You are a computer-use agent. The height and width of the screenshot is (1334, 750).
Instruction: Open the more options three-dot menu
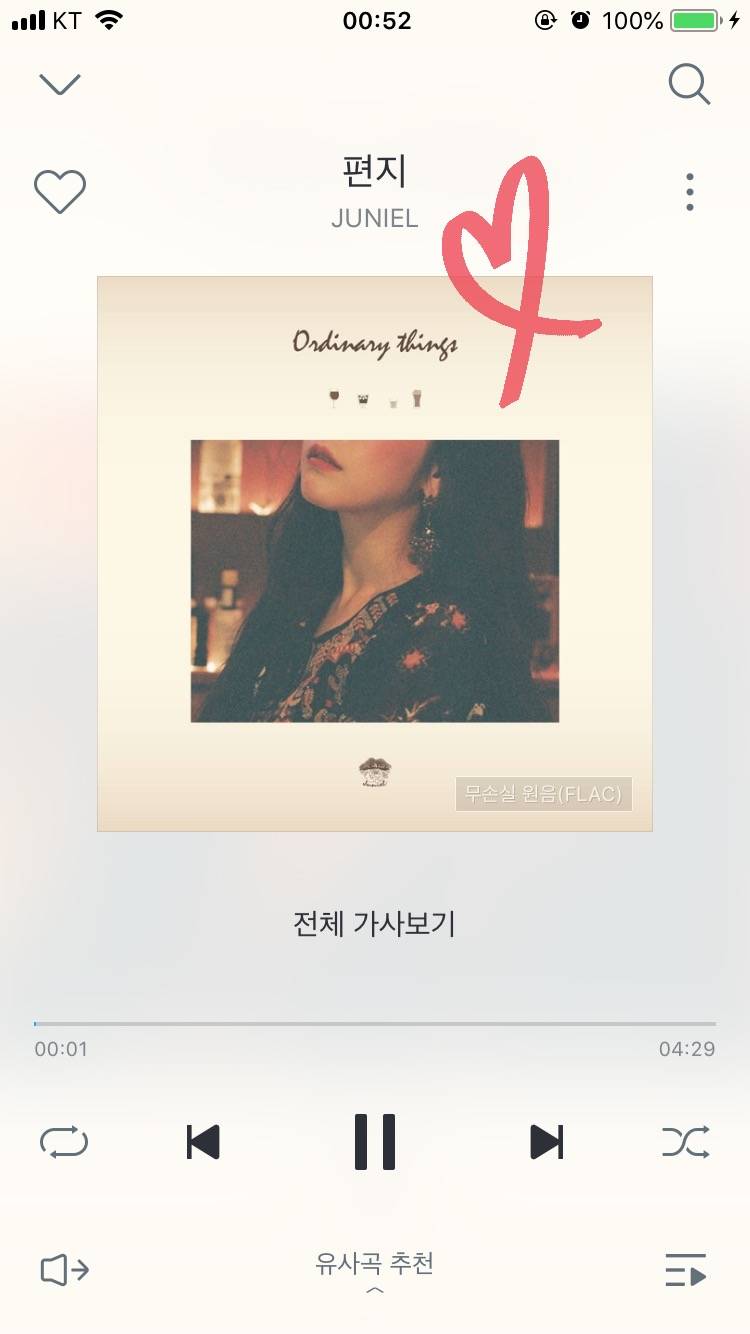[689, 191]
